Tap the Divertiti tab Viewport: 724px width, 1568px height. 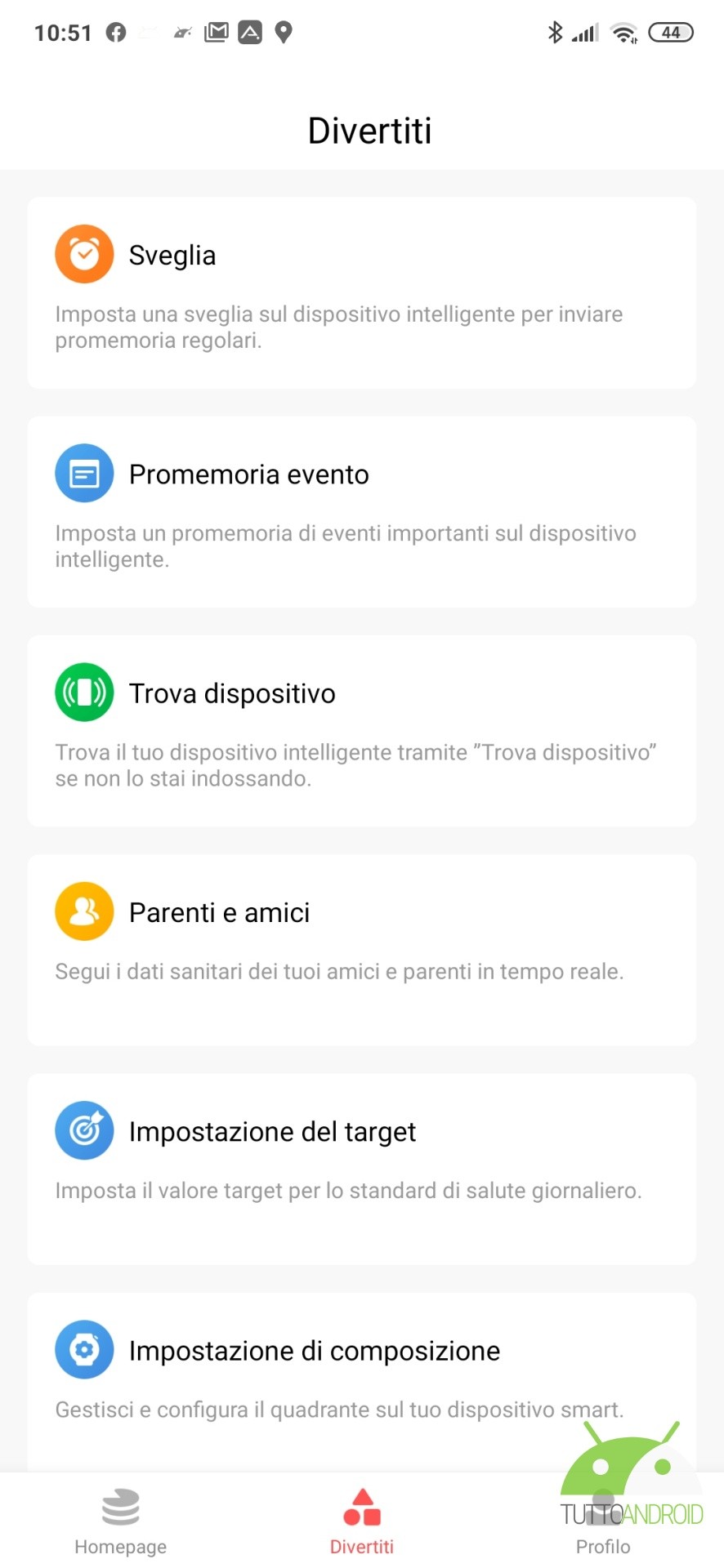tap(362, 1521)
